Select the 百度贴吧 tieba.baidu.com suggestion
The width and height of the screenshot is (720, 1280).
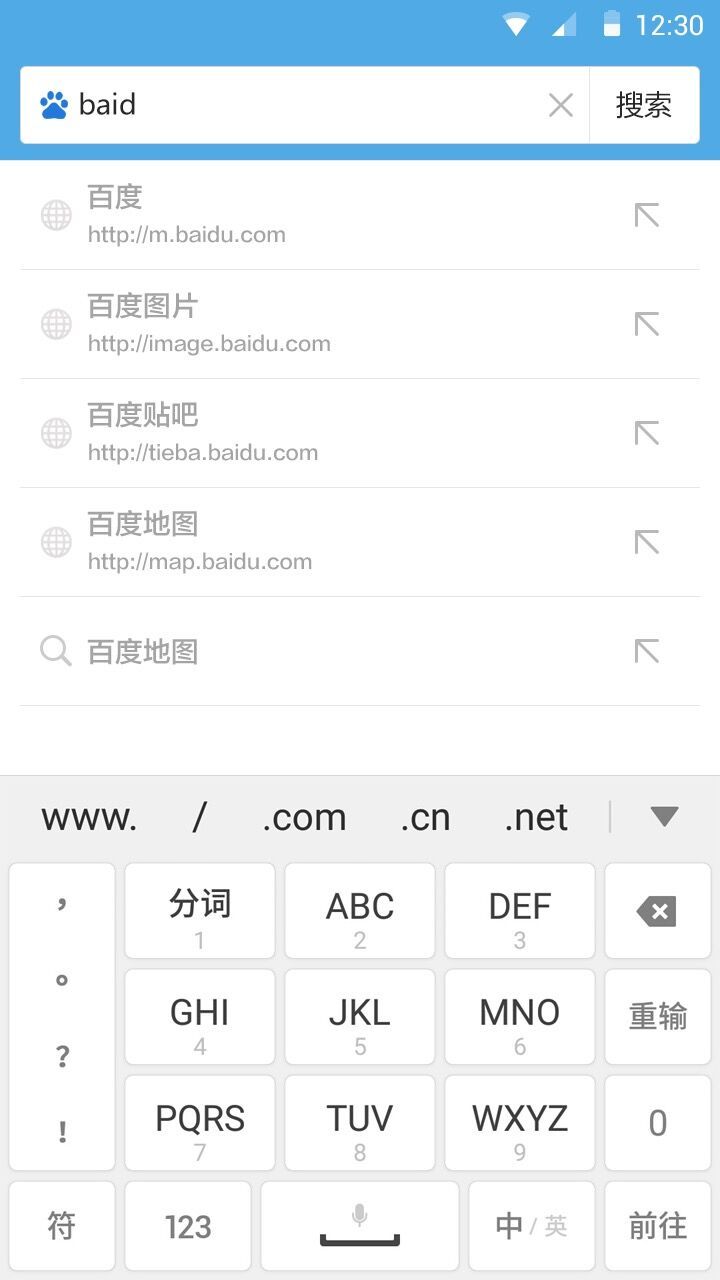(300, 433)
